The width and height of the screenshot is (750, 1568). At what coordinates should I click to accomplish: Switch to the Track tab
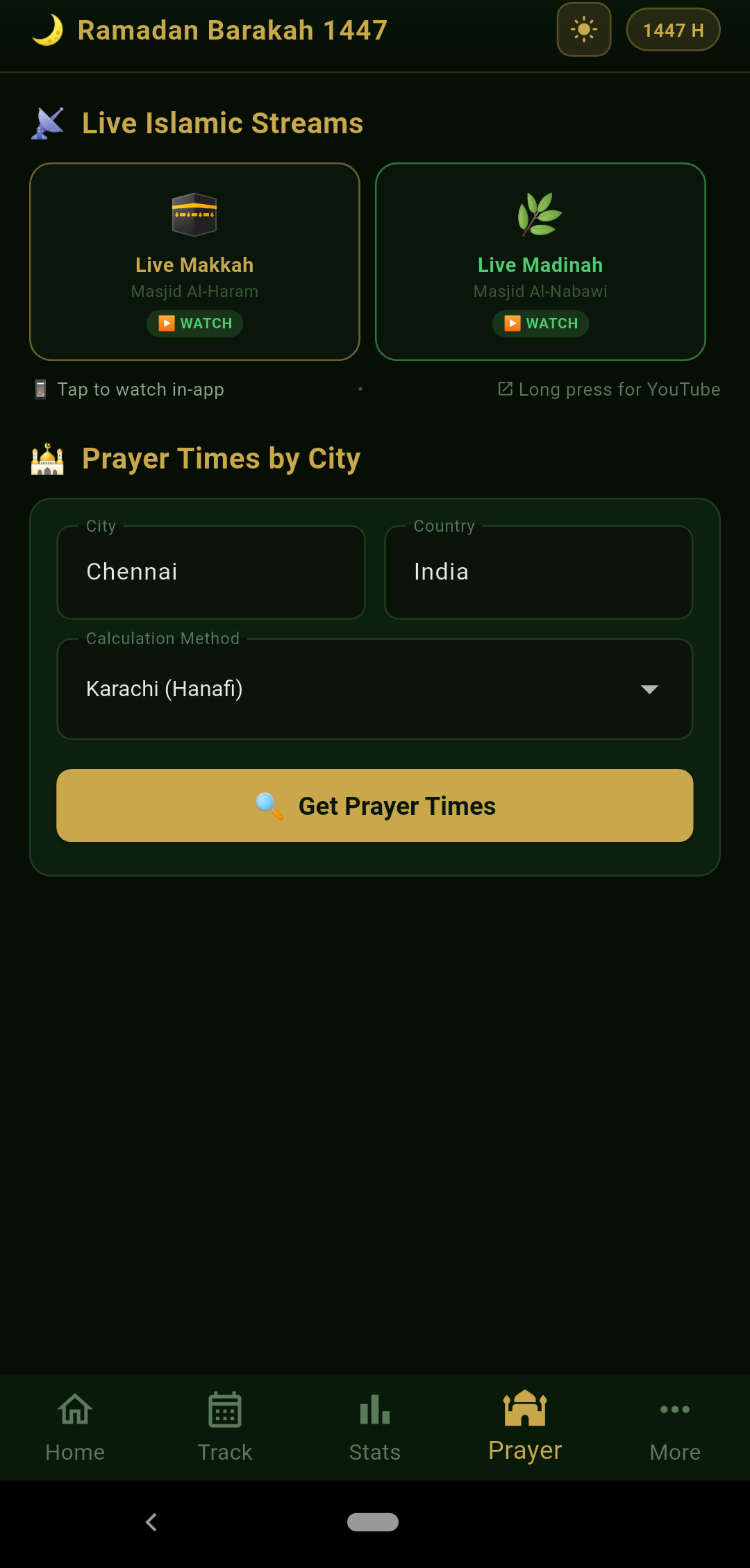[224, 1426]
